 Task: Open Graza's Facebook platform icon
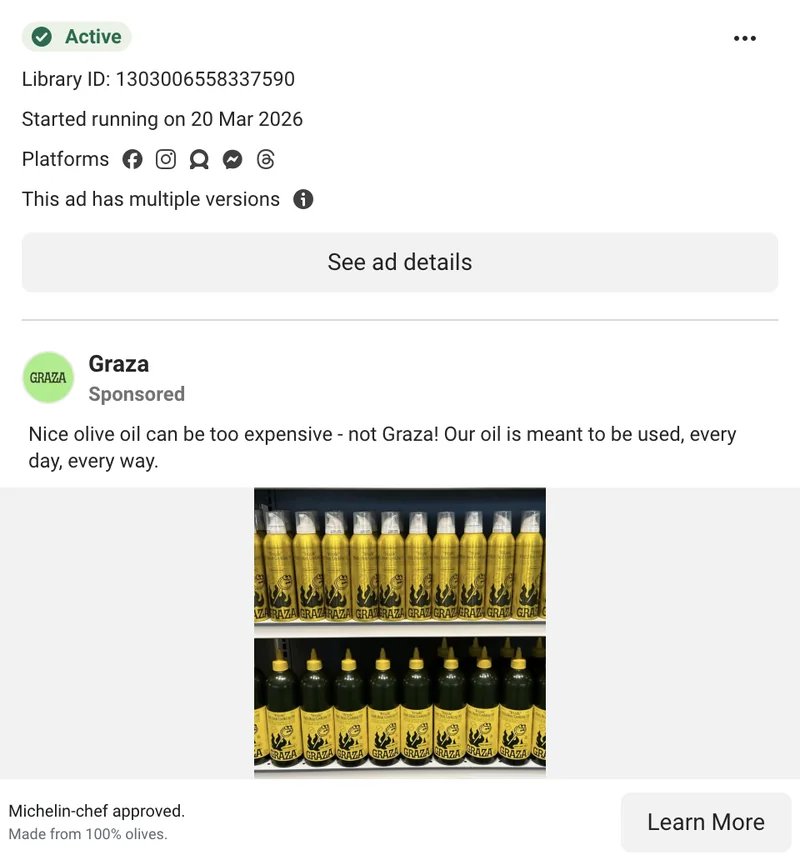132,159
